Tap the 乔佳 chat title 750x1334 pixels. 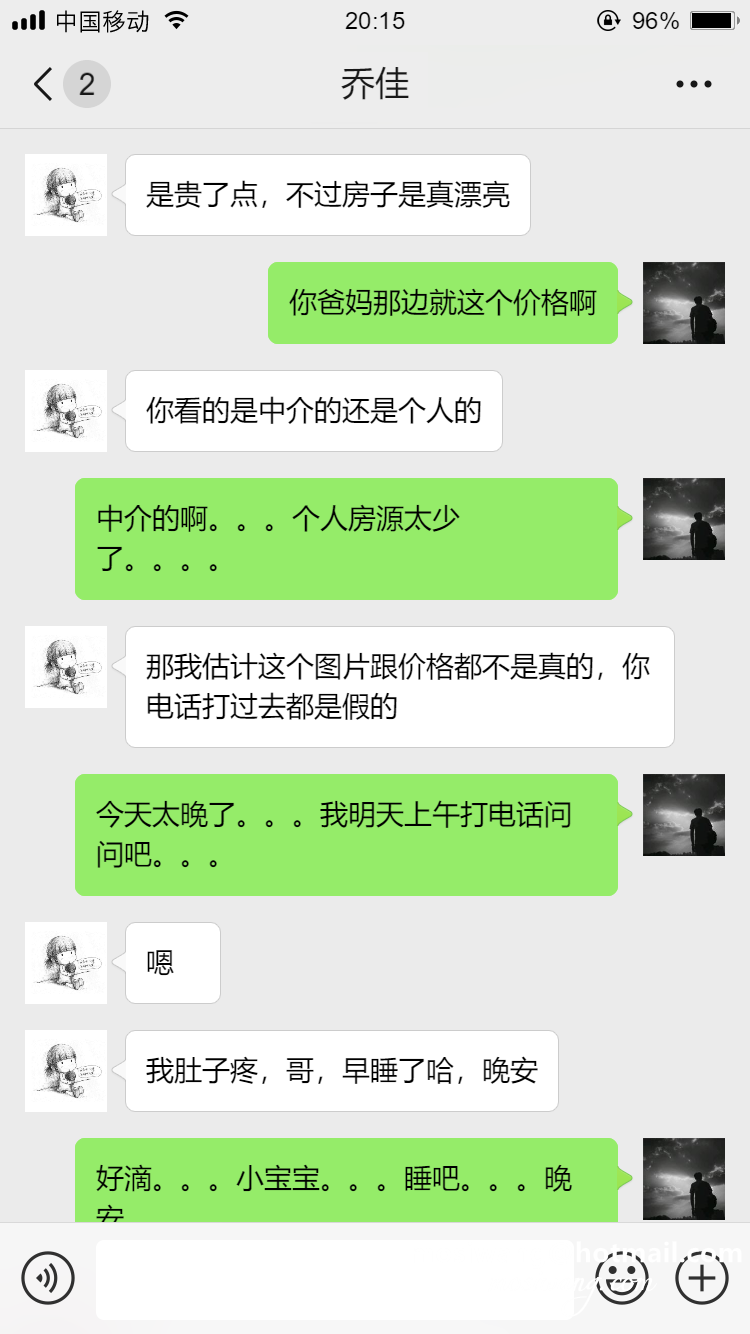click(x=375, y=84)
